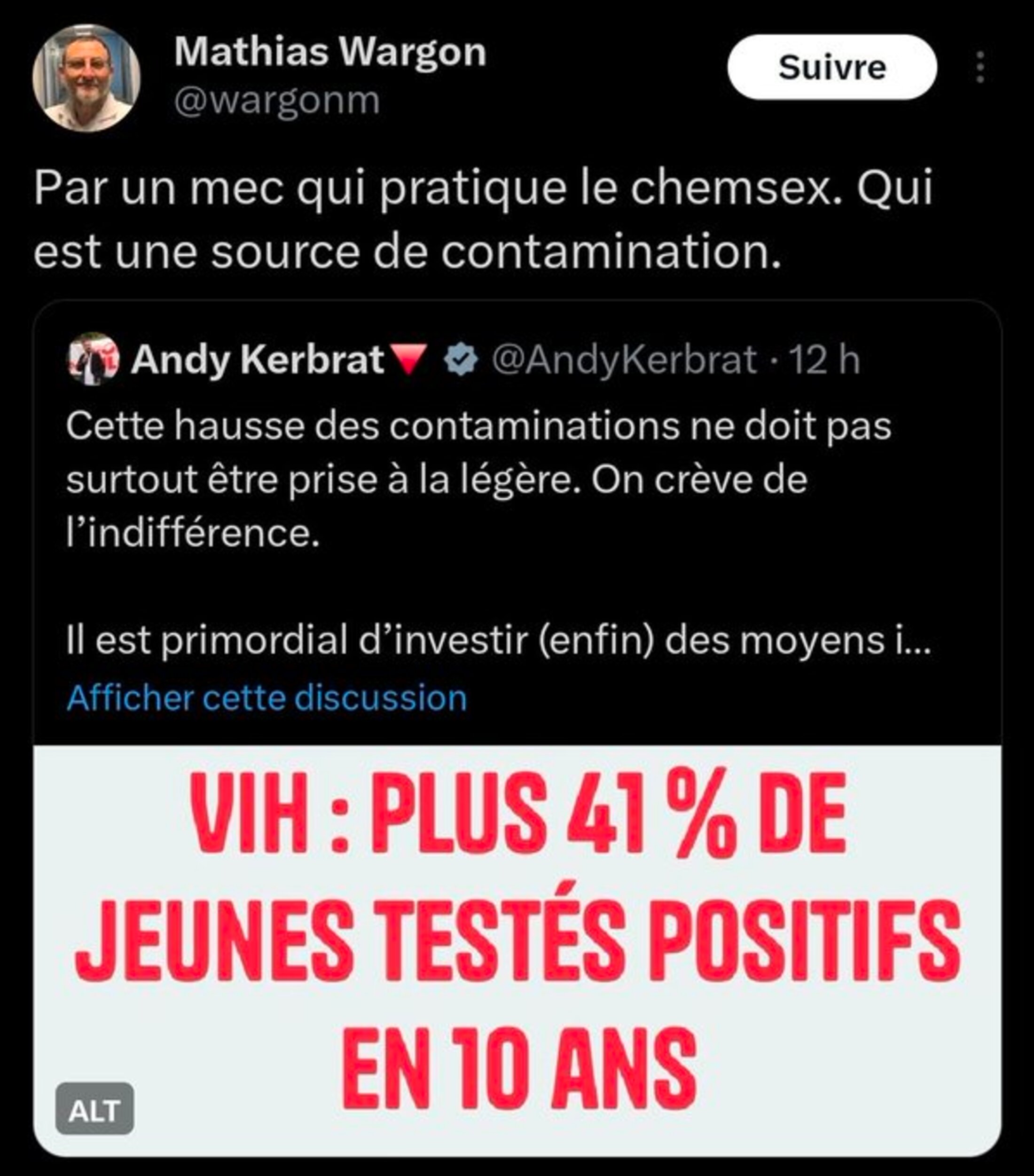This screenshot has width=1034, height=1176.
Task: Tap the Suivre button for Mathias Wargon
Action: pyautogui.click(x=831, y=67)
